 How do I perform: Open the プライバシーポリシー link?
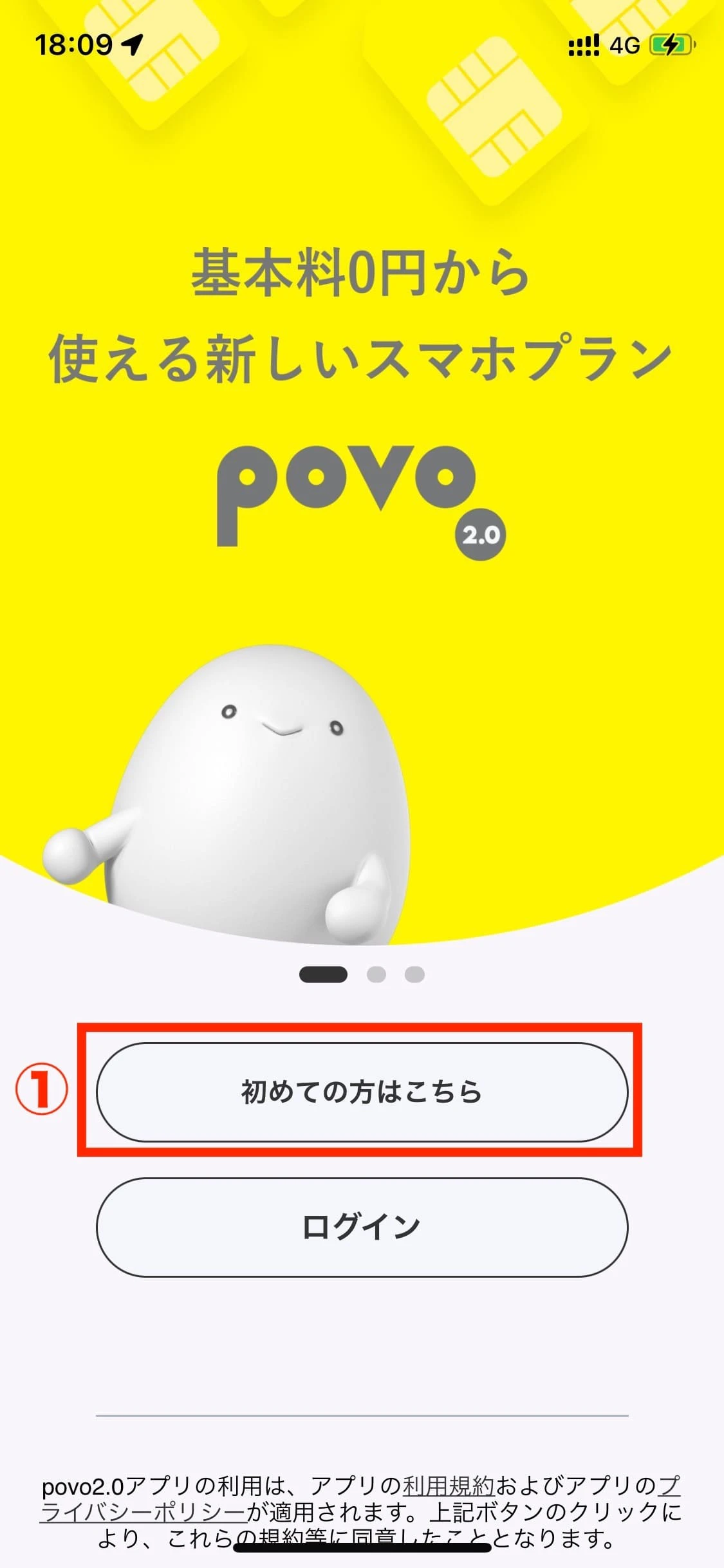tap(143, 1511)
